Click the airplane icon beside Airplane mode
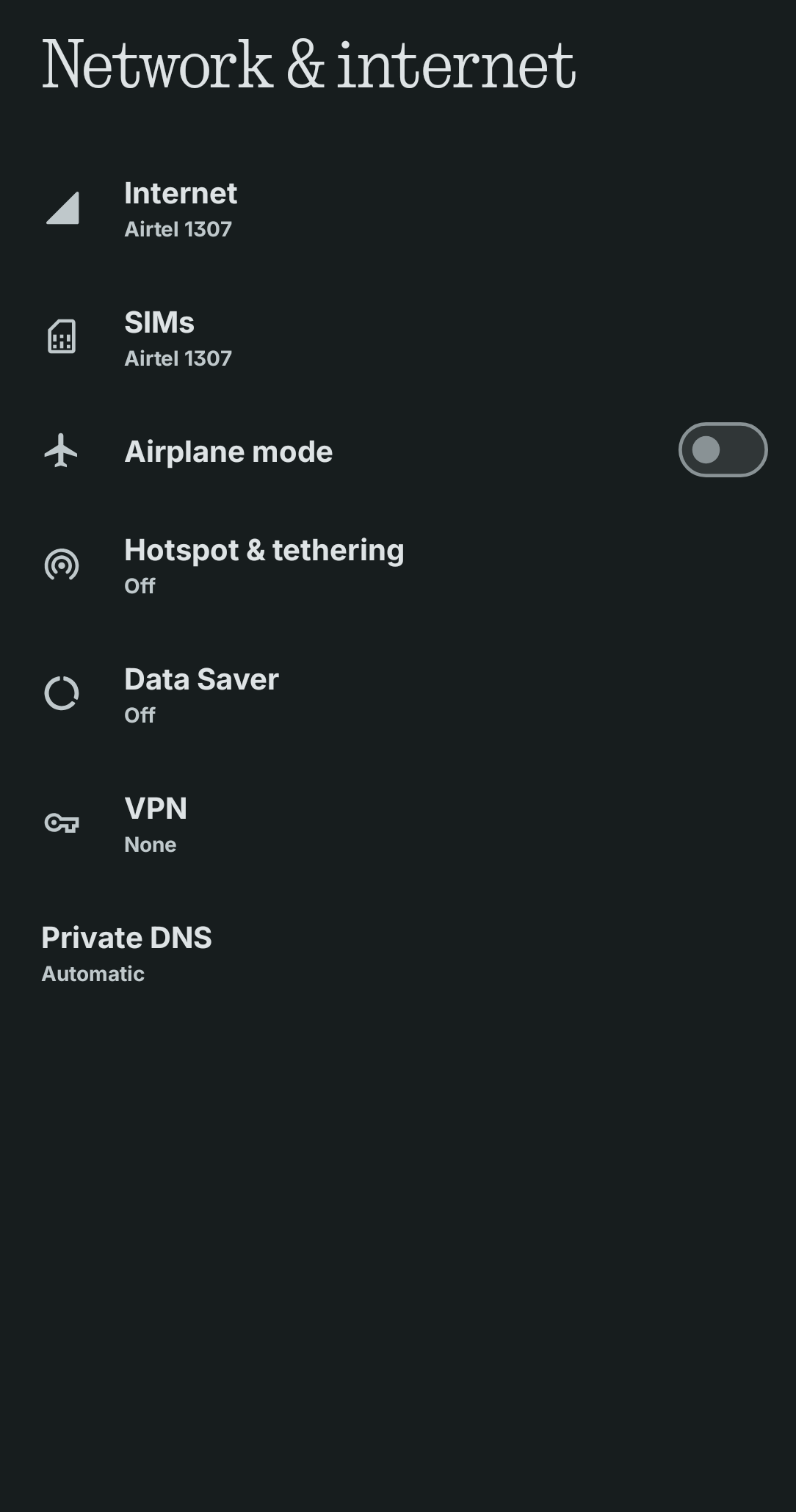This screenshot has height=1512, width=796. coord(62,451)
